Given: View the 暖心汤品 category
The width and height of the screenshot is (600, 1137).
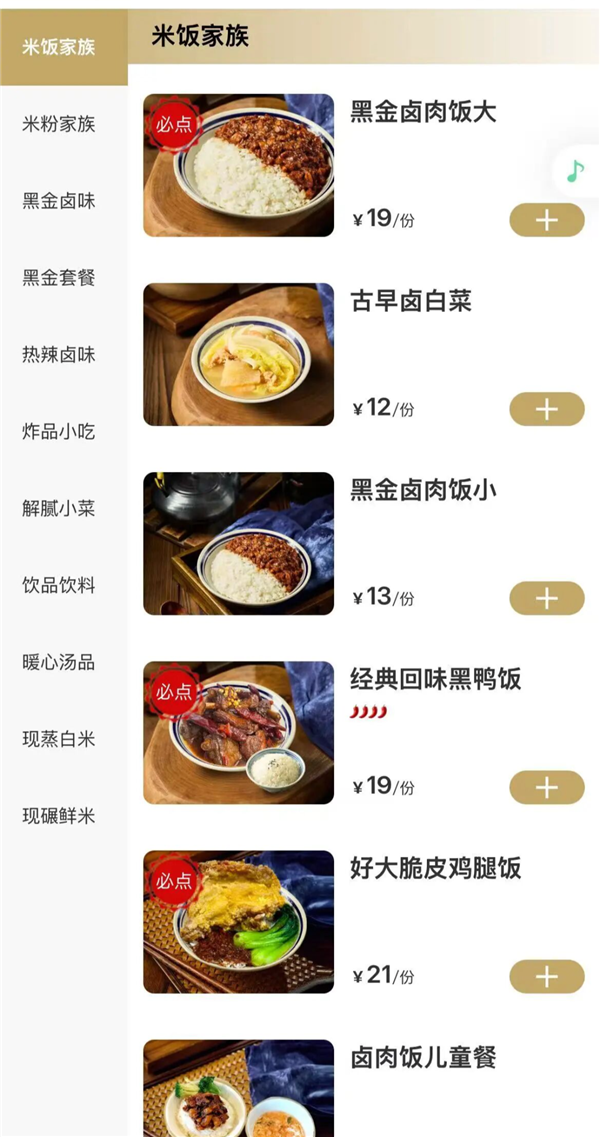Looking at the screenshot, I should [59, 662].
